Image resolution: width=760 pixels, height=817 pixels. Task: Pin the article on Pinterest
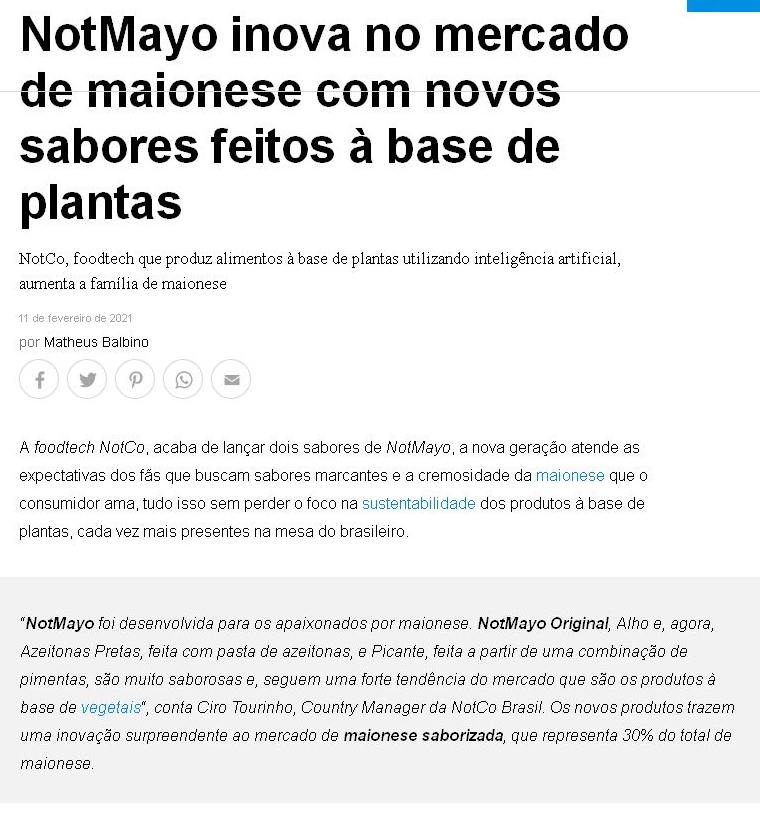[135, 380]
